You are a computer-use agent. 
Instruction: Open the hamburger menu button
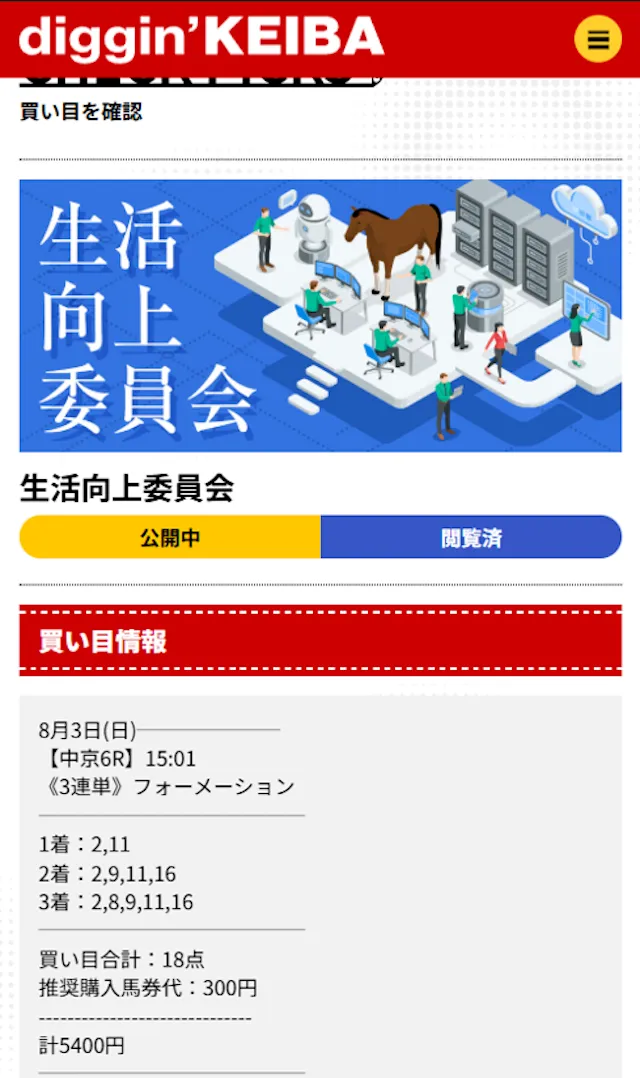click(x=597, y=39)
